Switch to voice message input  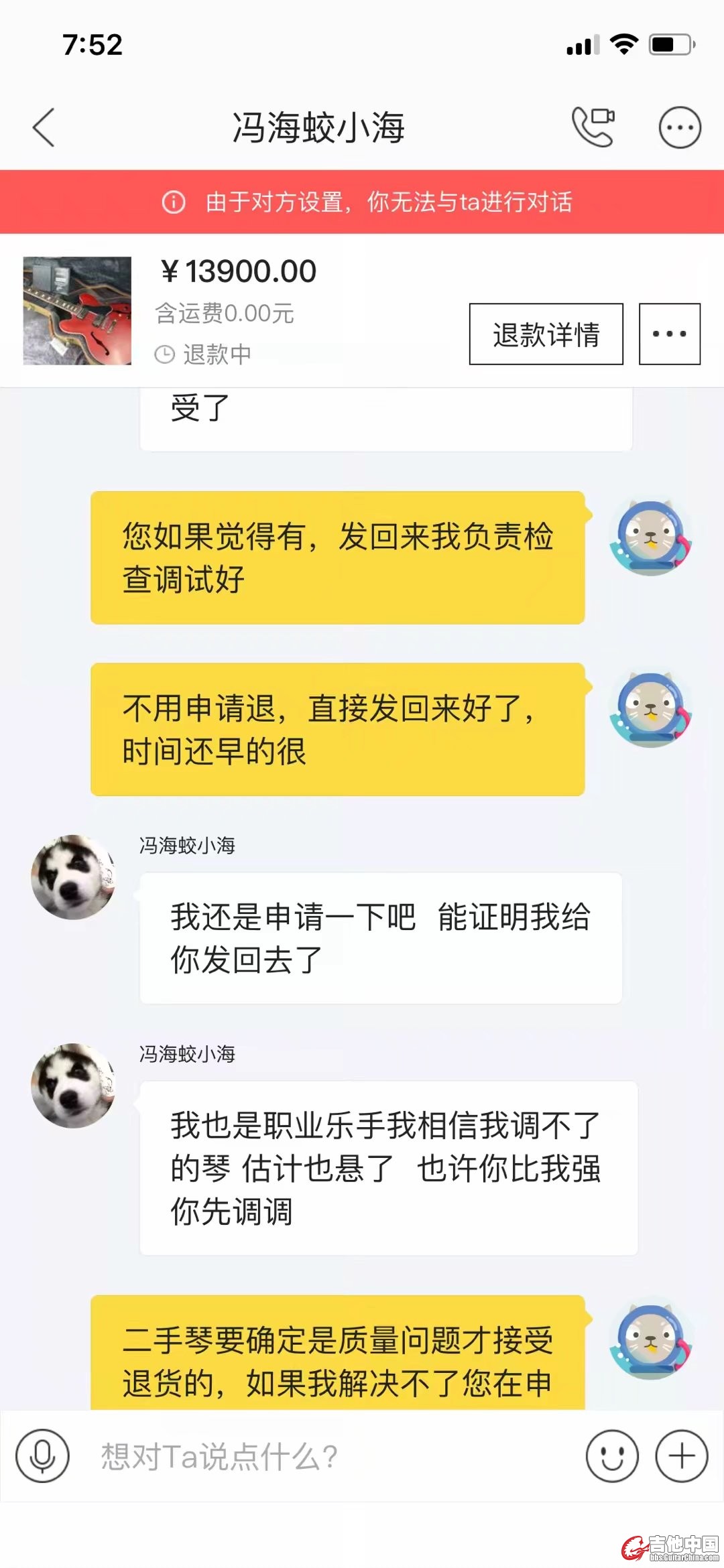click(x=43, y=1456)
